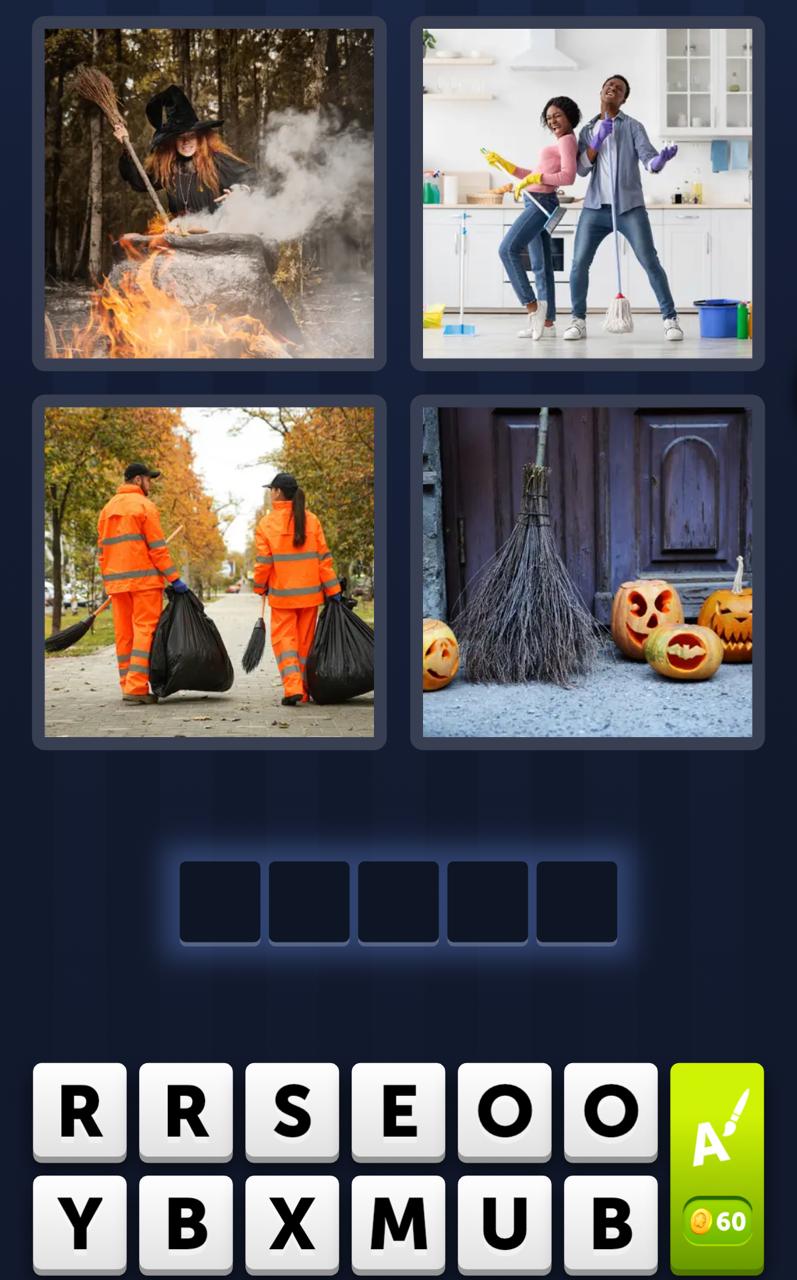Tap the R tile beside the S tile
The image size is (797, 1280).
(x=186, y=1111)
